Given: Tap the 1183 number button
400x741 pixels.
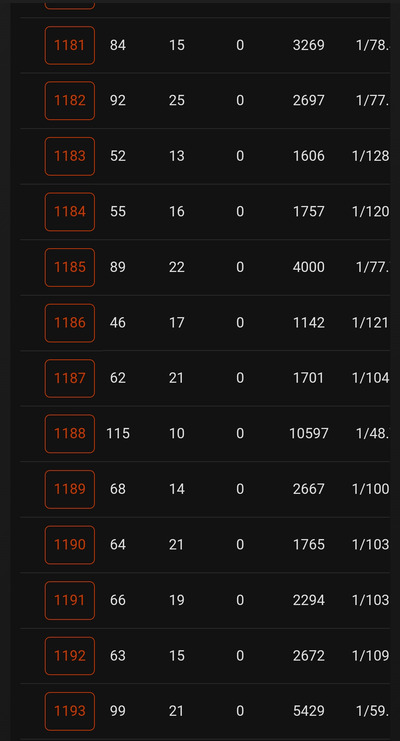Looking at the screenshot, I should 70,156.
